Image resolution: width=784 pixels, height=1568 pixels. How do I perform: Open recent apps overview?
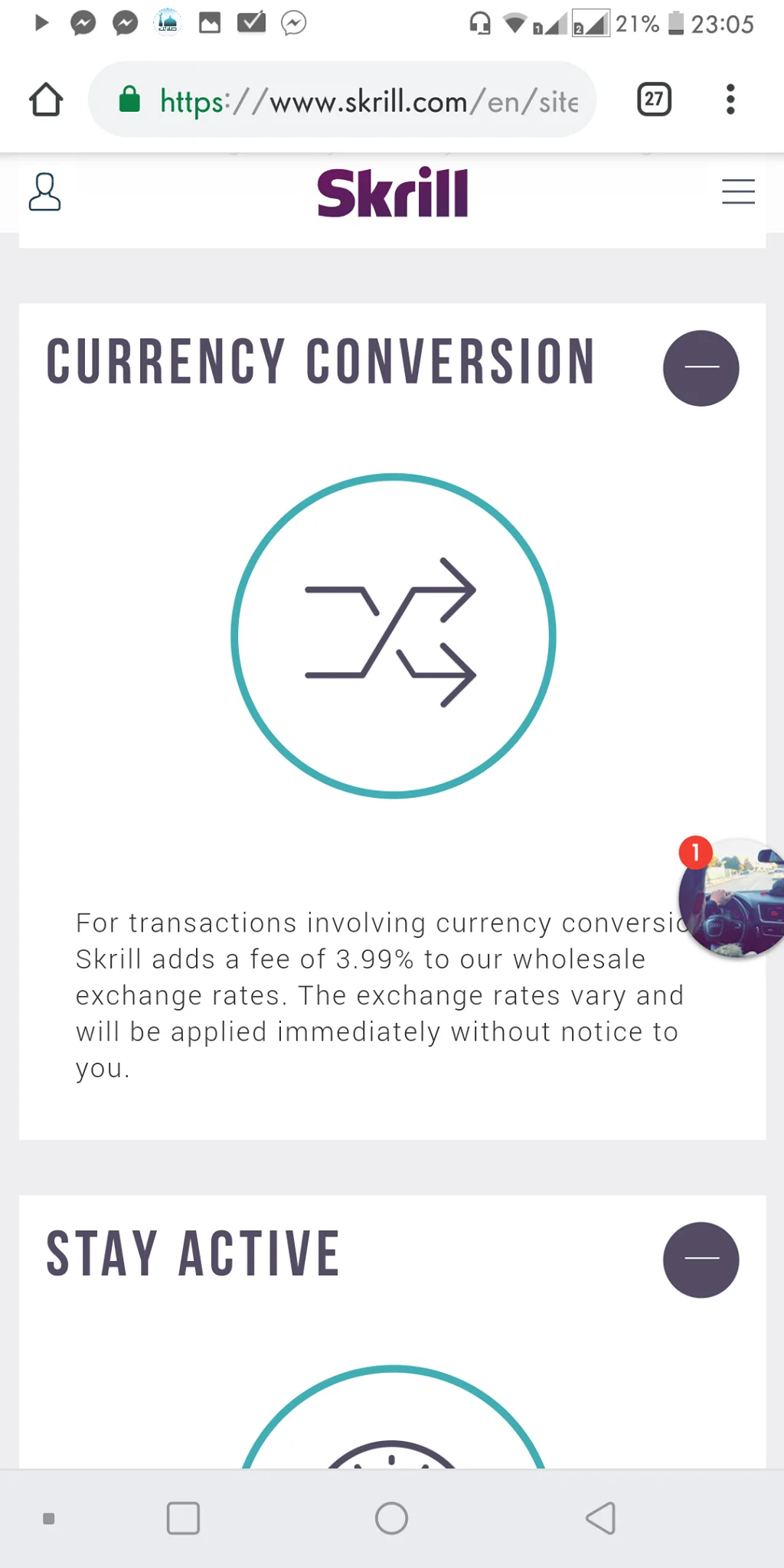(x=183, y=1518)
